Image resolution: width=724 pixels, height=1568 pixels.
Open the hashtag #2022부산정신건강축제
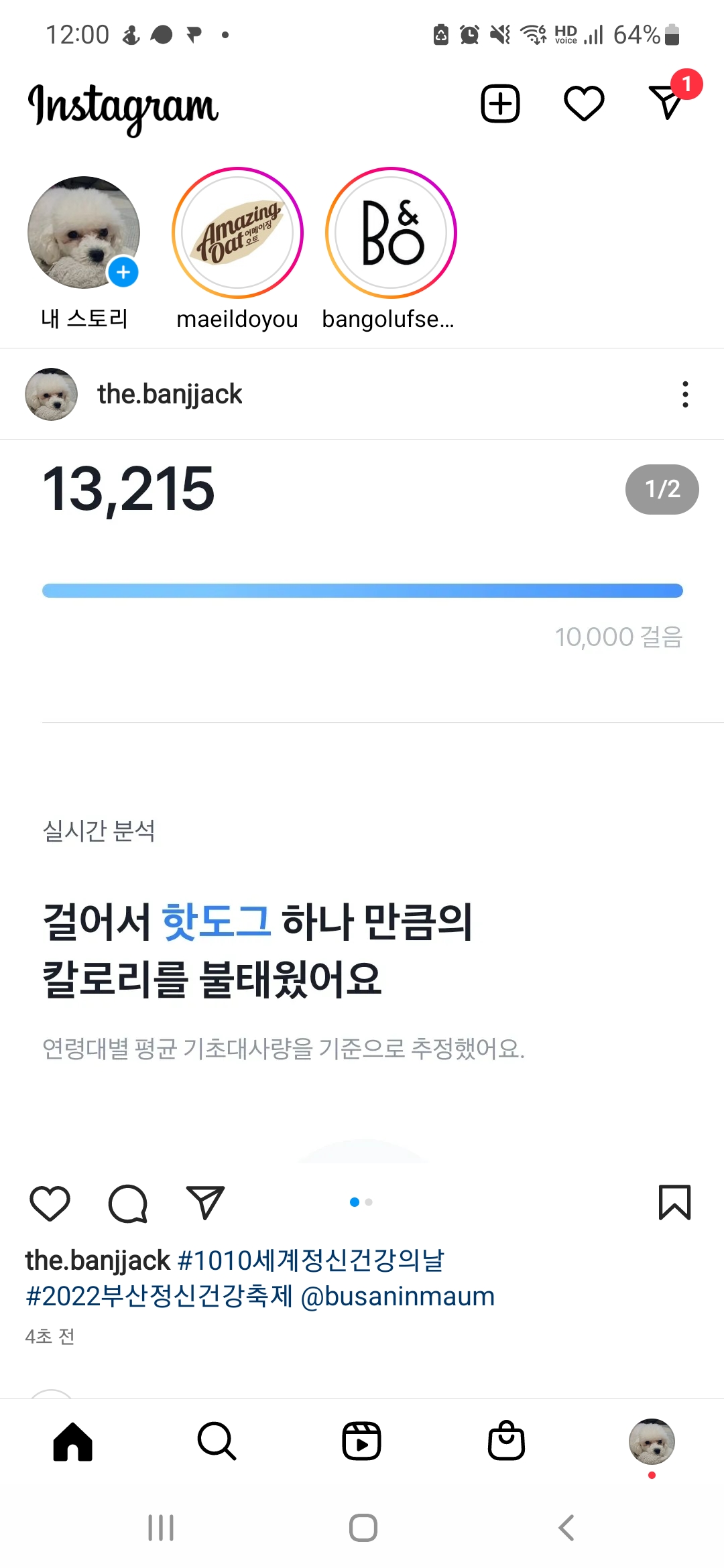[159, 1297]
